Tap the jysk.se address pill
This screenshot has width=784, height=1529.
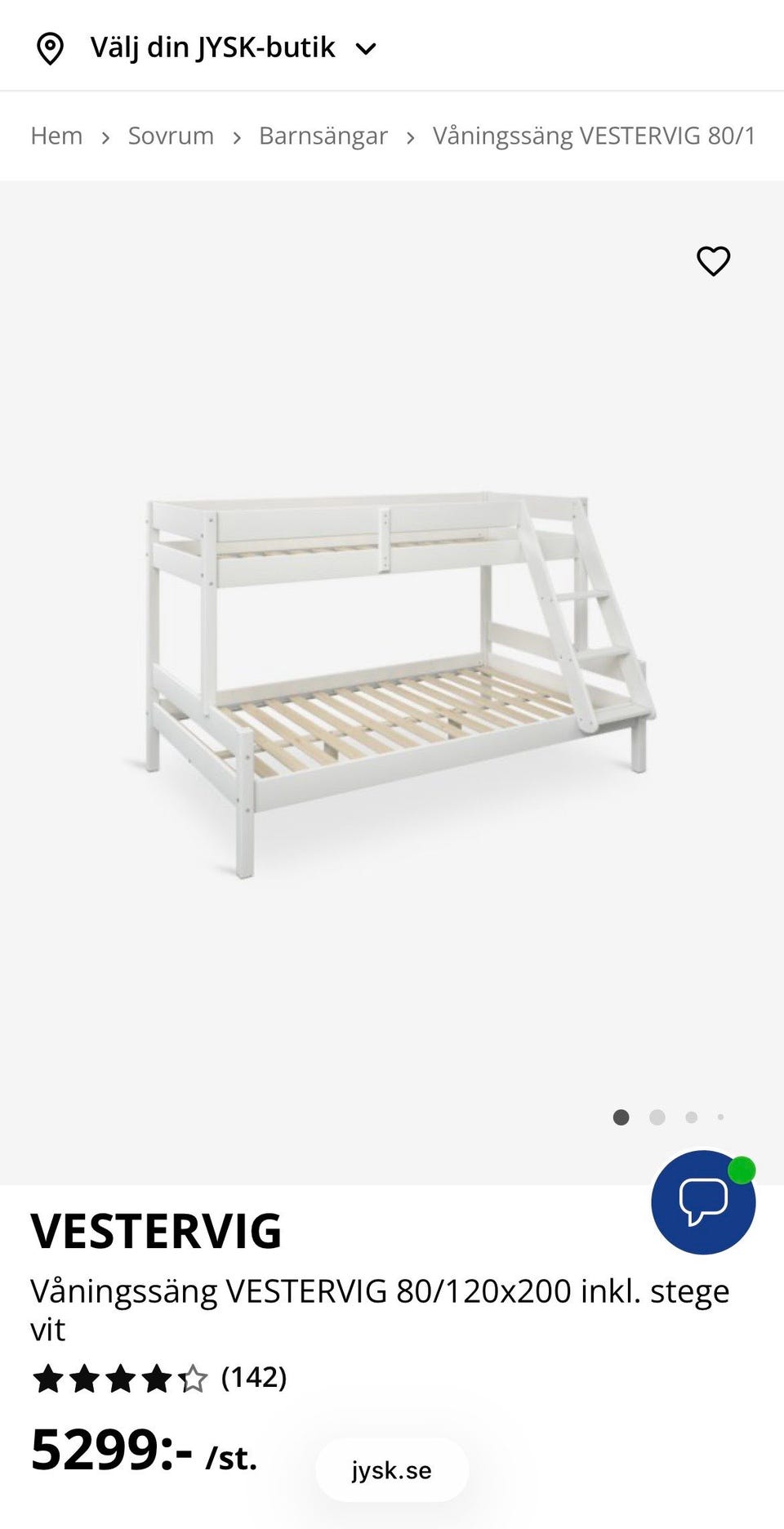coord(392,1470)
